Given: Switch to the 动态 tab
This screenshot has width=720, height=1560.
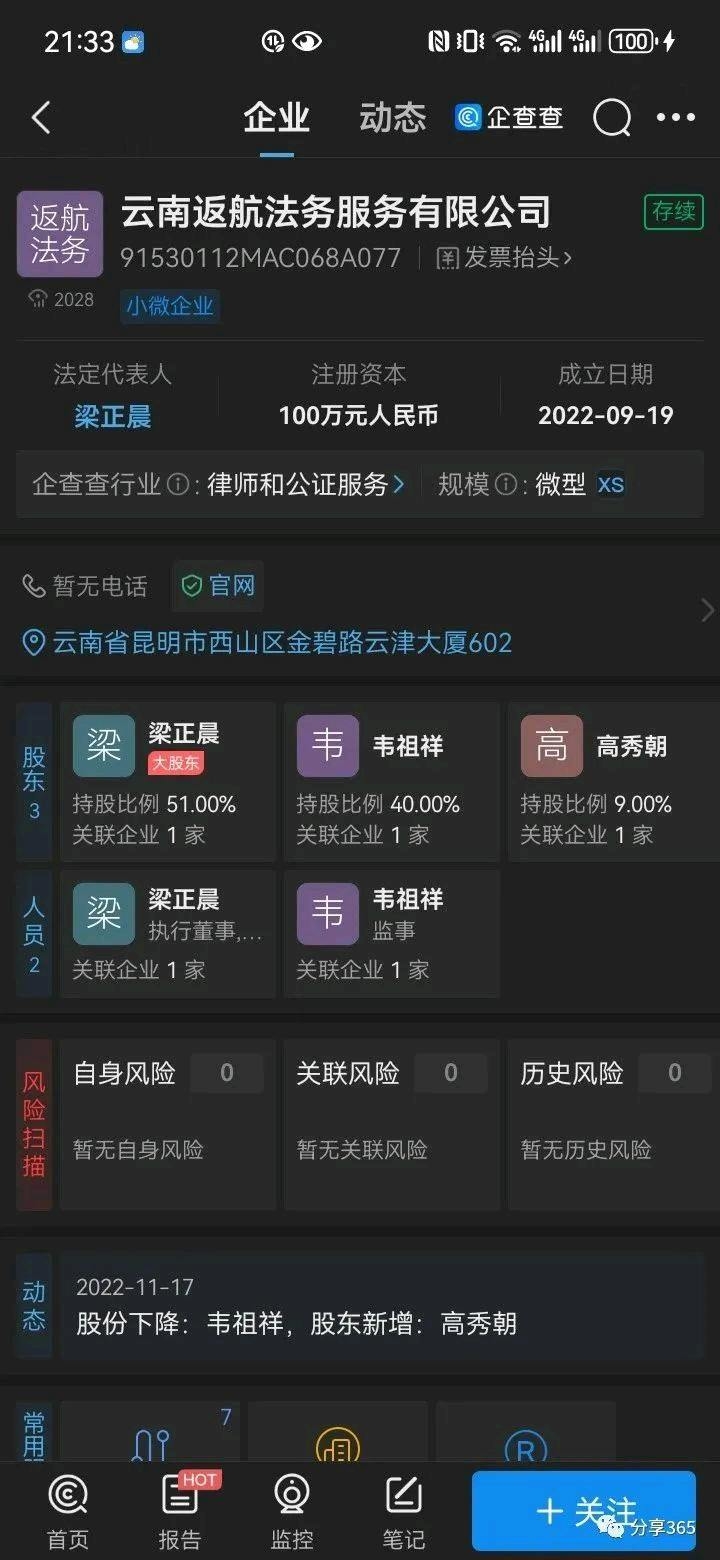Looking at the screenshot, I should tap(392, 118).
